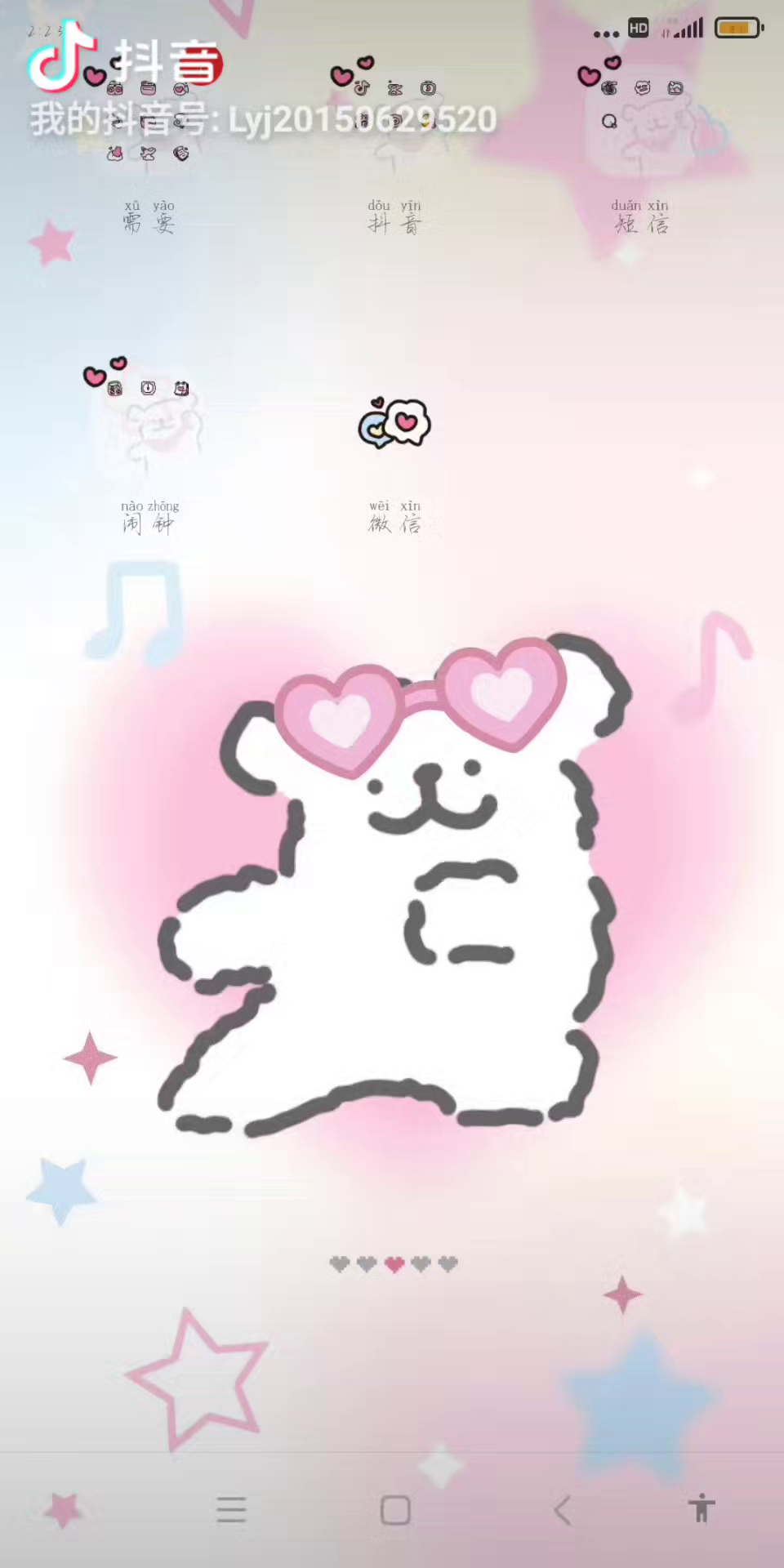The image size is (784, 1568).
Task: Open recent apps from navigation bar
Action: (231, 1510)
